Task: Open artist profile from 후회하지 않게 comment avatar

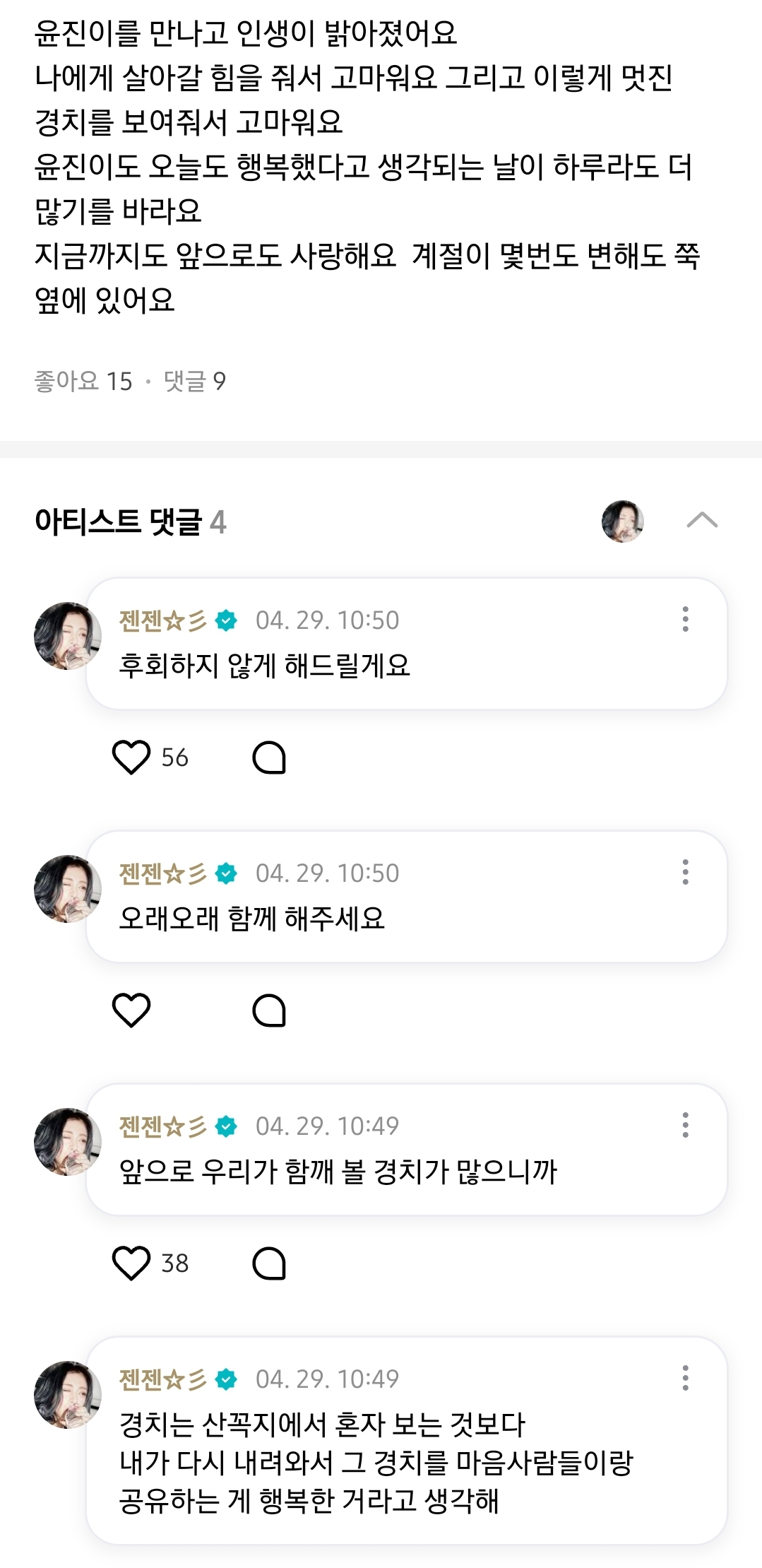Action: tap(67, 635)
